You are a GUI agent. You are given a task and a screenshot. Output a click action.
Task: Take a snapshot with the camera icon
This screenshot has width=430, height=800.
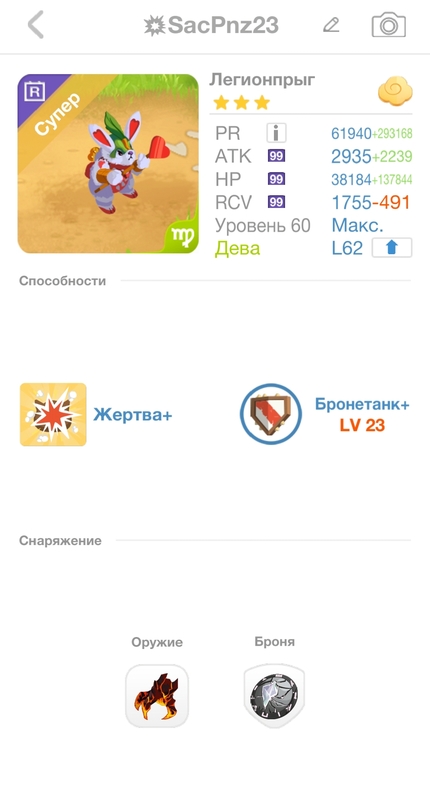coord(389,25)
